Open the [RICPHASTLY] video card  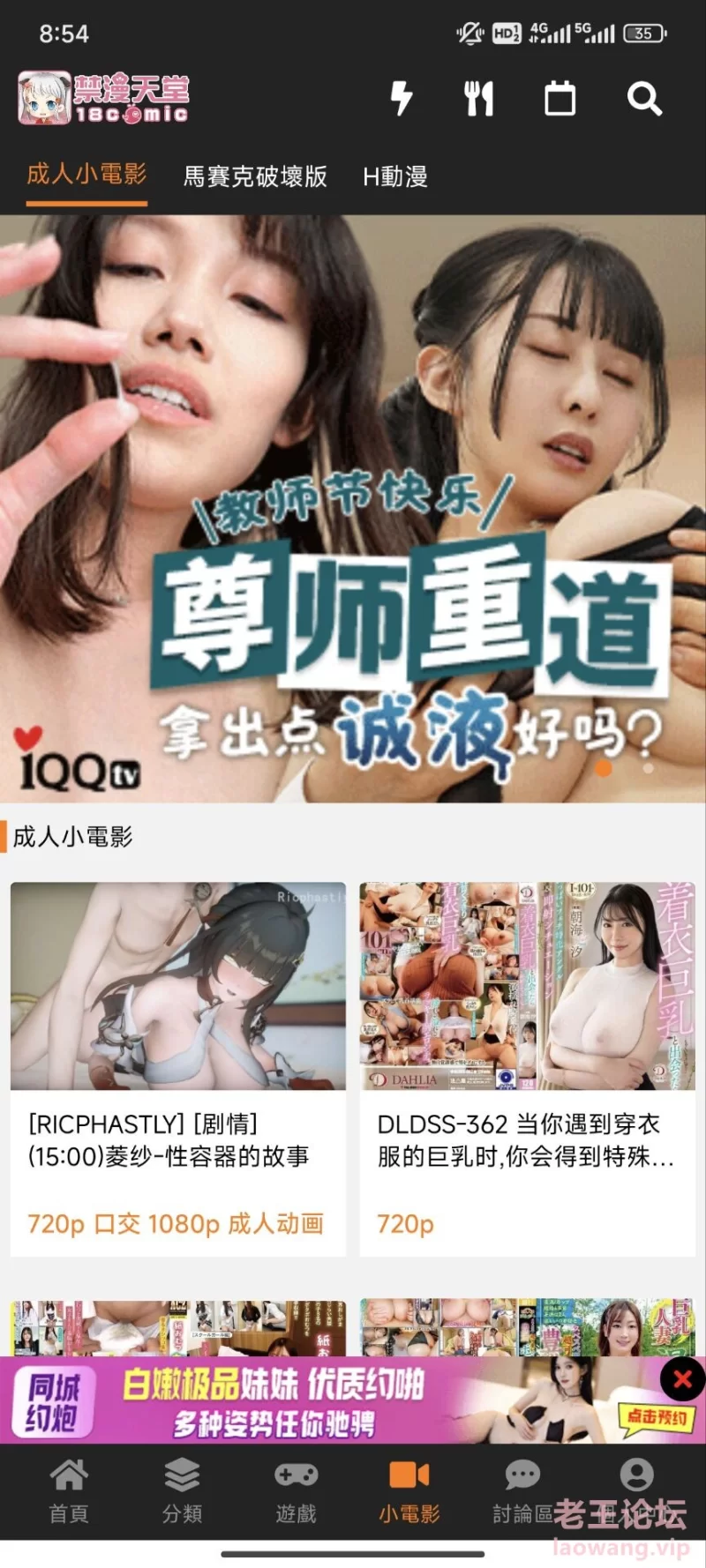[178, 1069]
